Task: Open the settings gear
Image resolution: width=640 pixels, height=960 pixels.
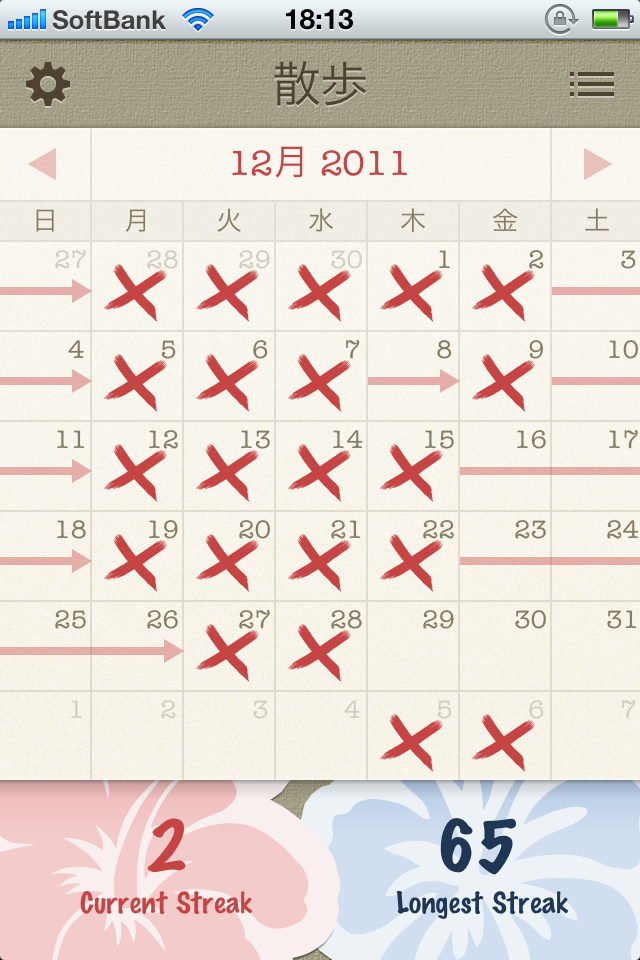Action: (47, 85)
